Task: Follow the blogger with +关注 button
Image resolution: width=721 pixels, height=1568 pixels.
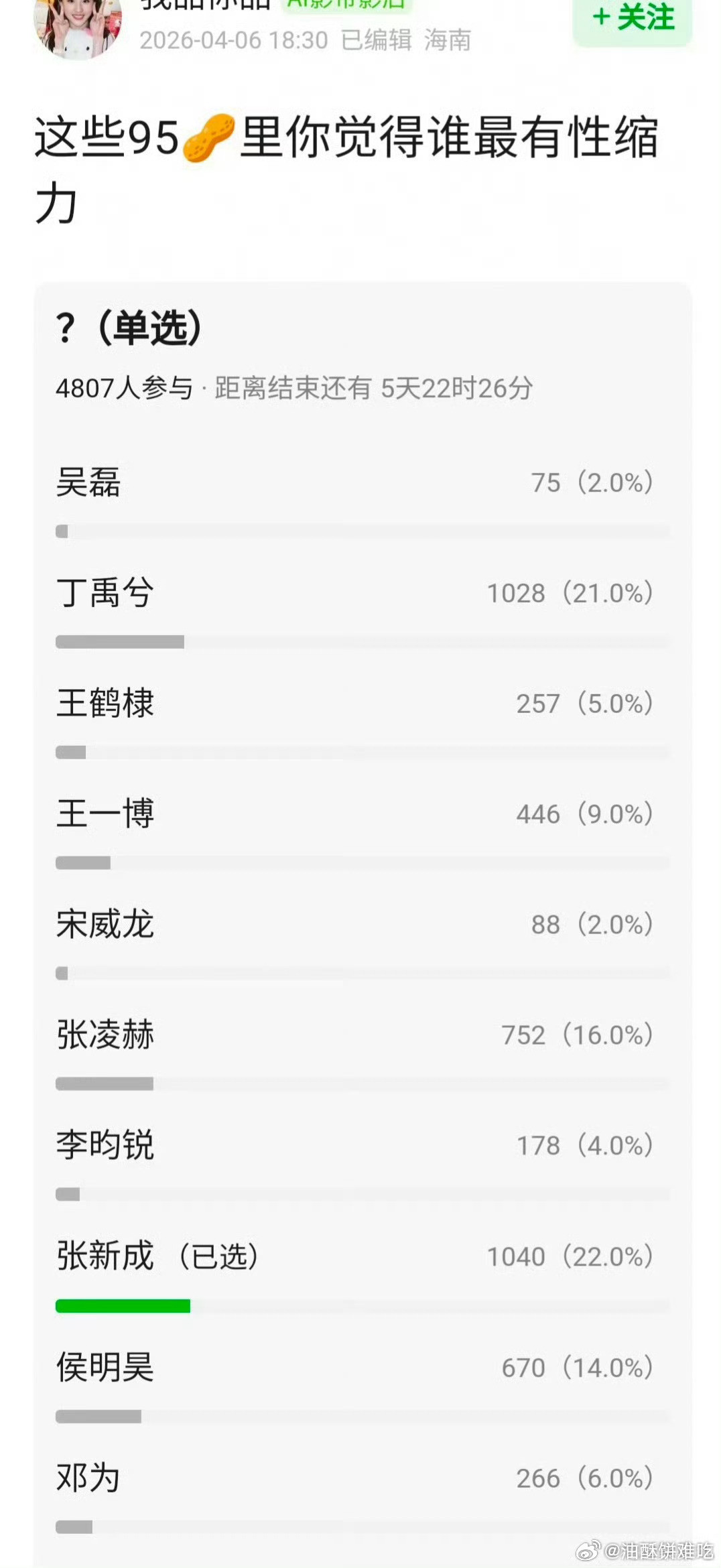Action: pos(631,21)
